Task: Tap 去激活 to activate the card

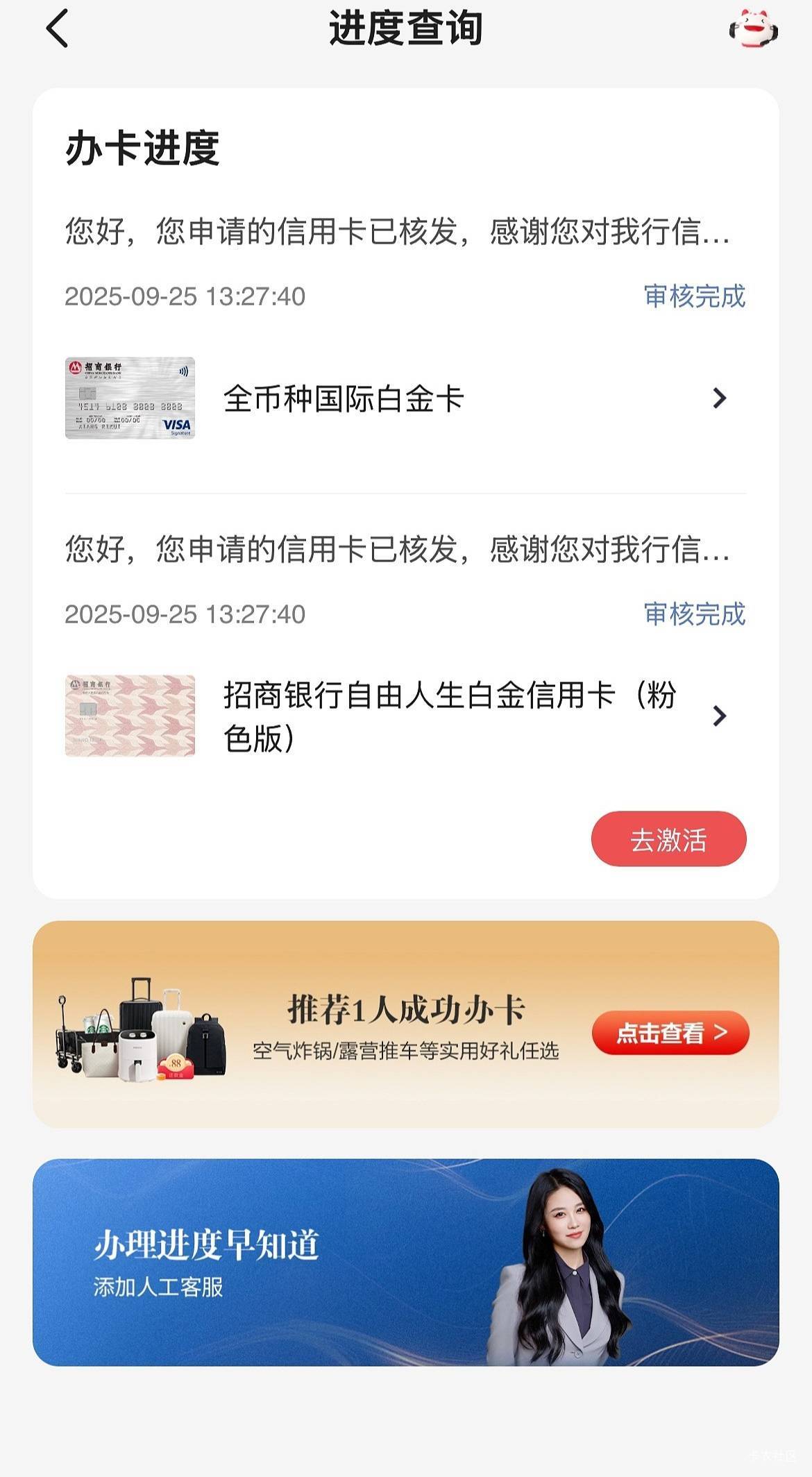Action: 668,839
